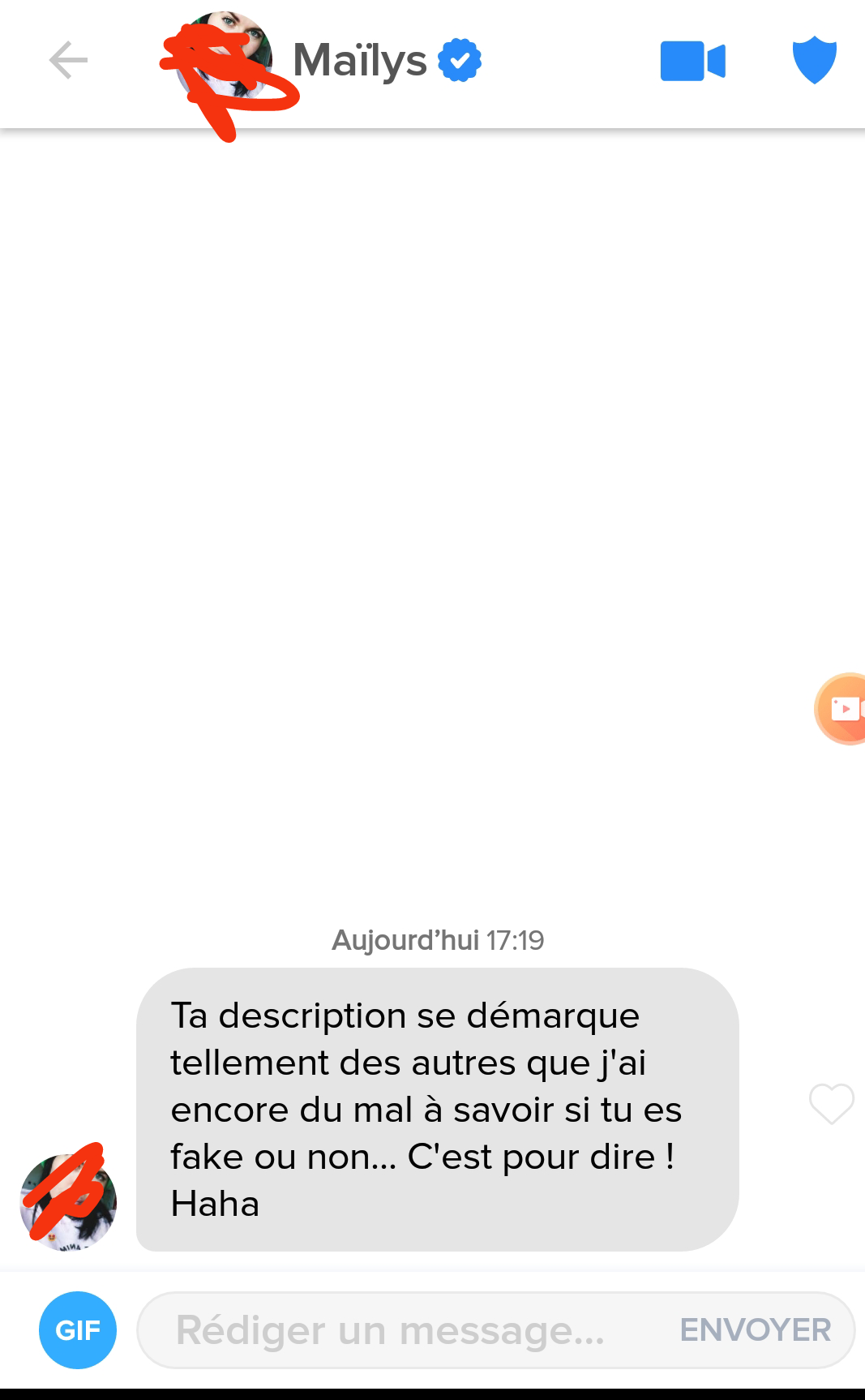Start a video call with Maïlys

(x=693, y=62)
